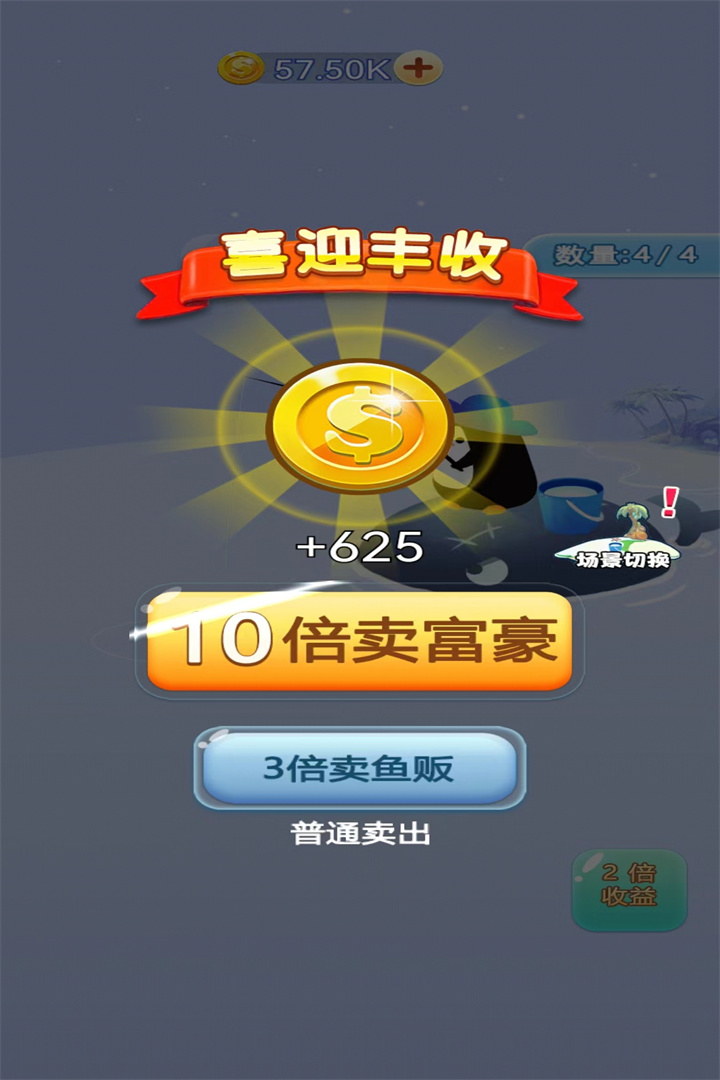Viewport: 720px width, 1080px height.
Task: Activate the green 2倍收益 double earnings button
Action: pyautogui.click(x=629, y=888)
